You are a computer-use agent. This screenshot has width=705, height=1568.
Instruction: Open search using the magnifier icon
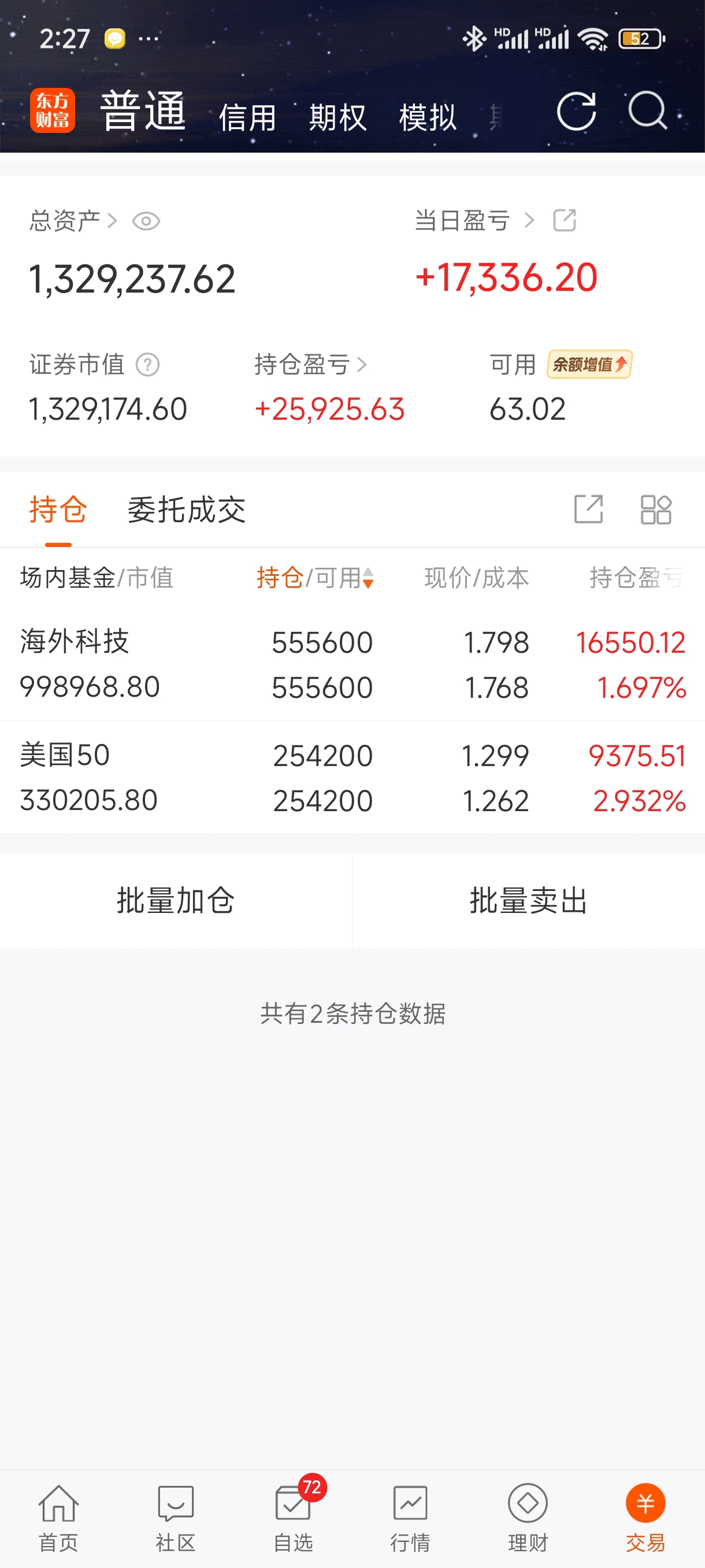(x=648, y=114)
